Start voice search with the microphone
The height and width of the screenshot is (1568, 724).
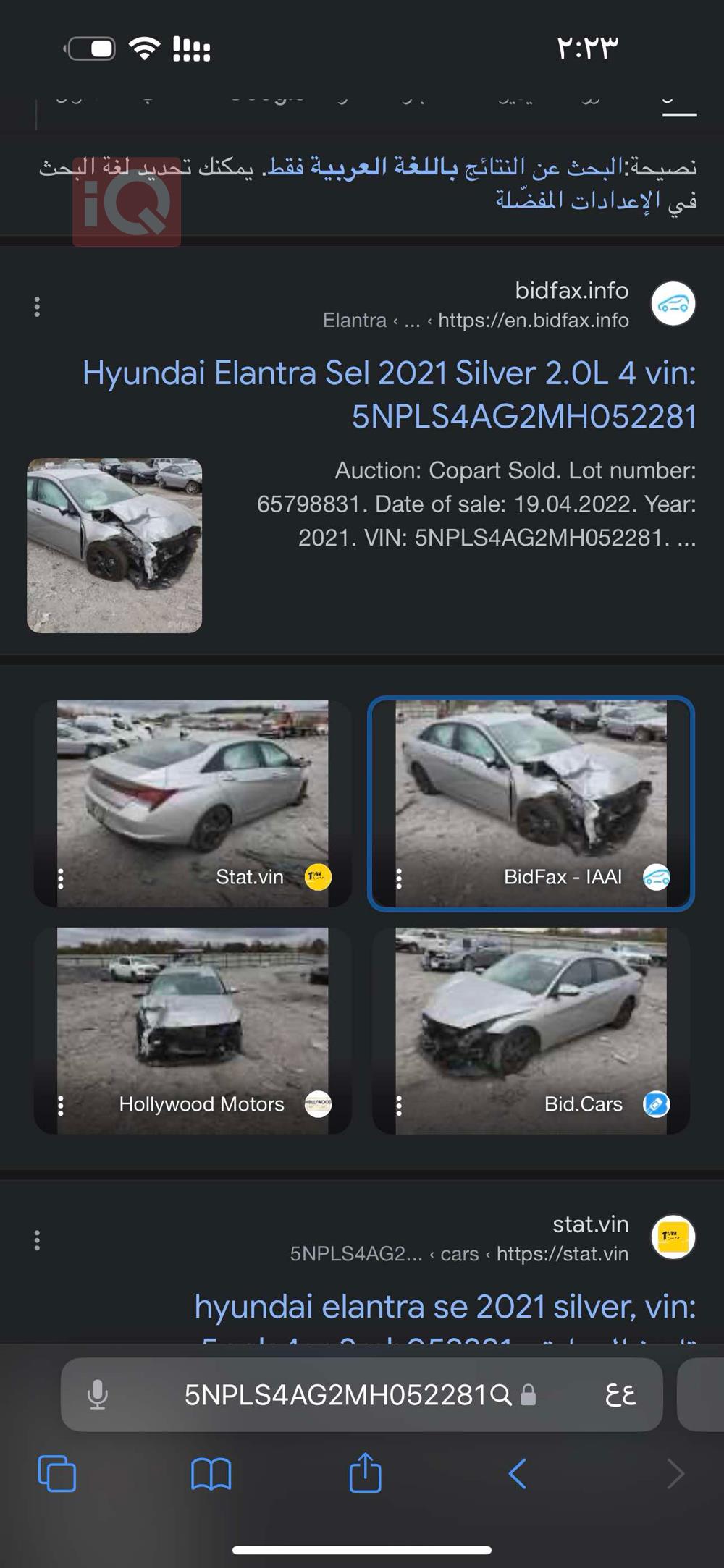[x=97, y=1394]
